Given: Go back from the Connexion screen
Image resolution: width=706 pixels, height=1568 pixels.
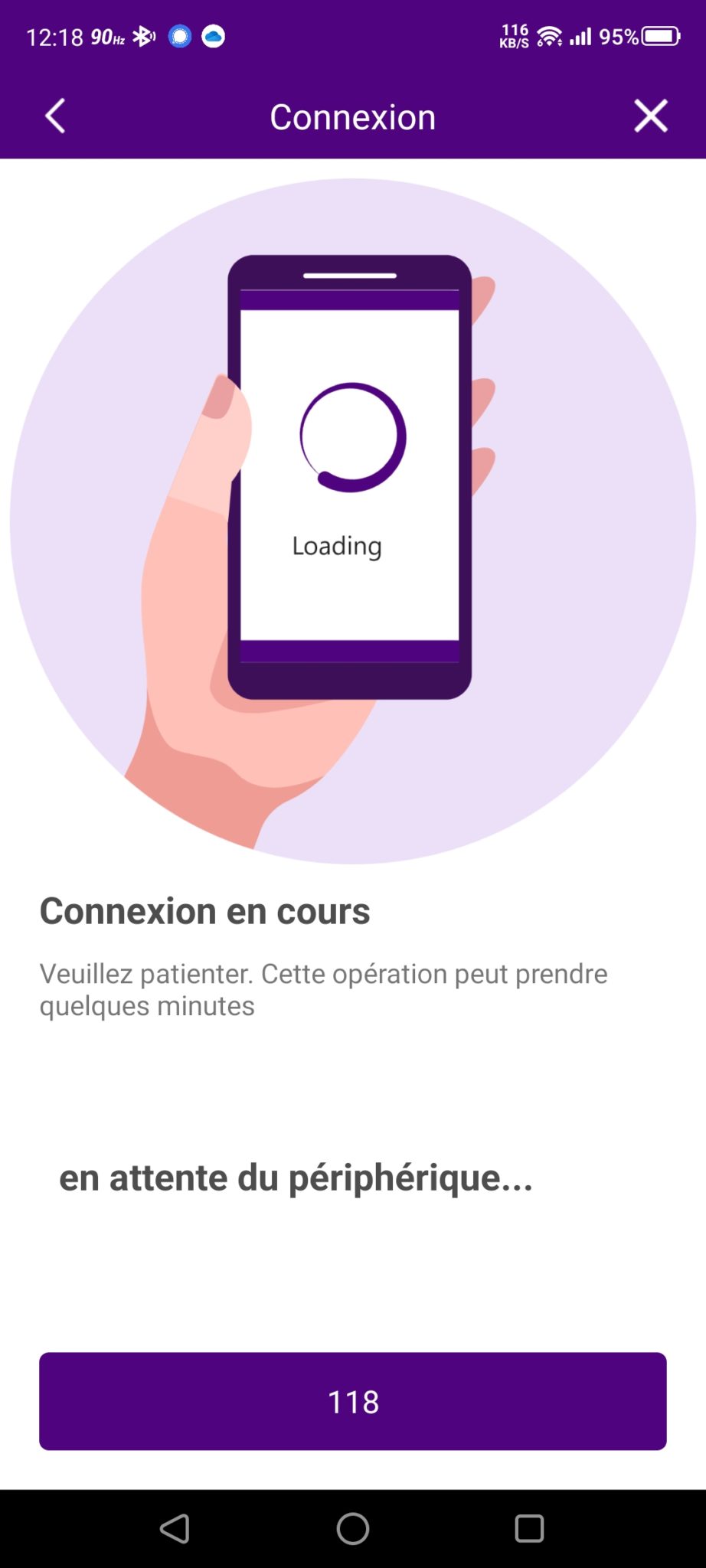Looking at the screenshot, I should coord(55,116).
